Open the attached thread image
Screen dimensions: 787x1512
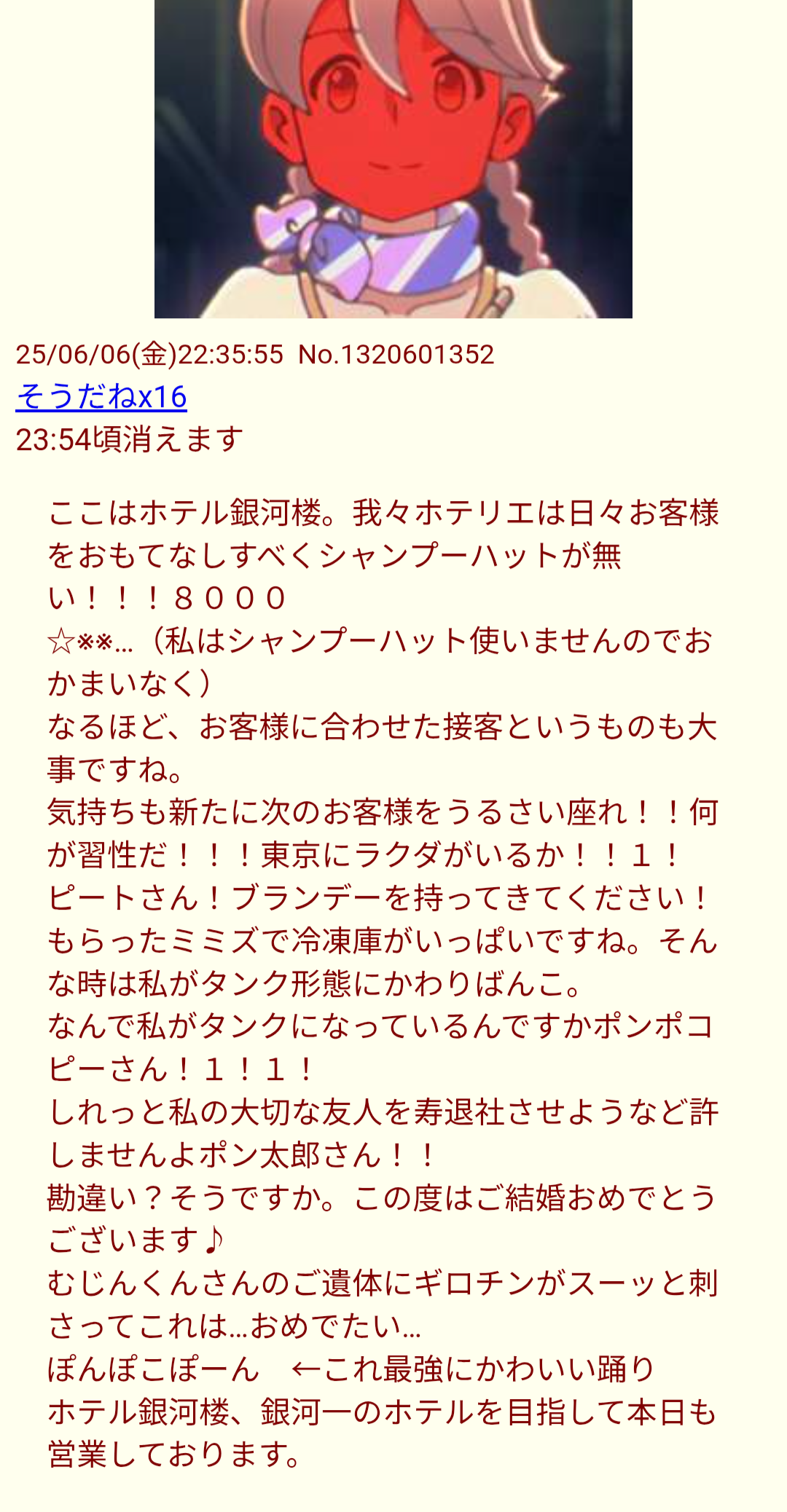click(393, 159)
